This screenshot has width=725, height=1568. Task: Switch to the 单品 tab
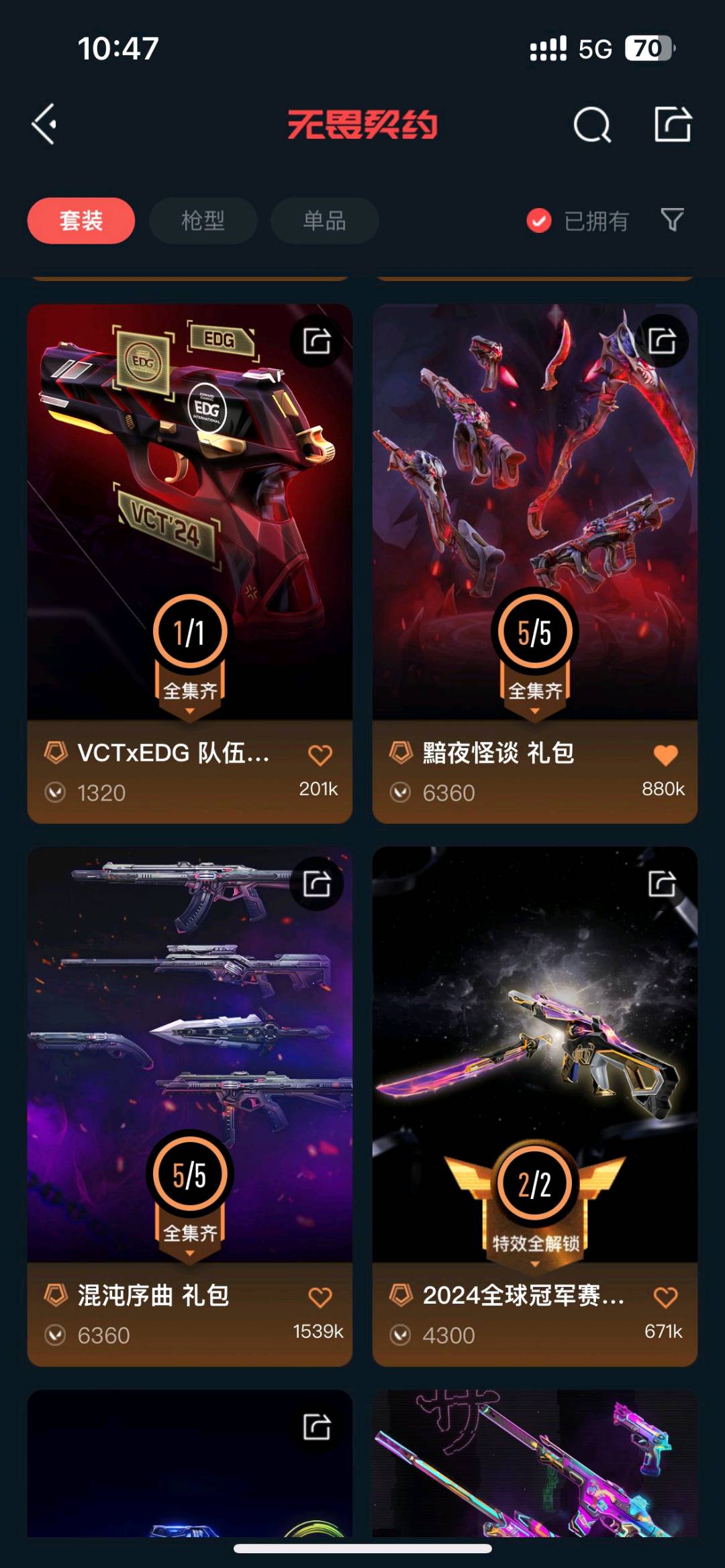click(x=325, y=221)
